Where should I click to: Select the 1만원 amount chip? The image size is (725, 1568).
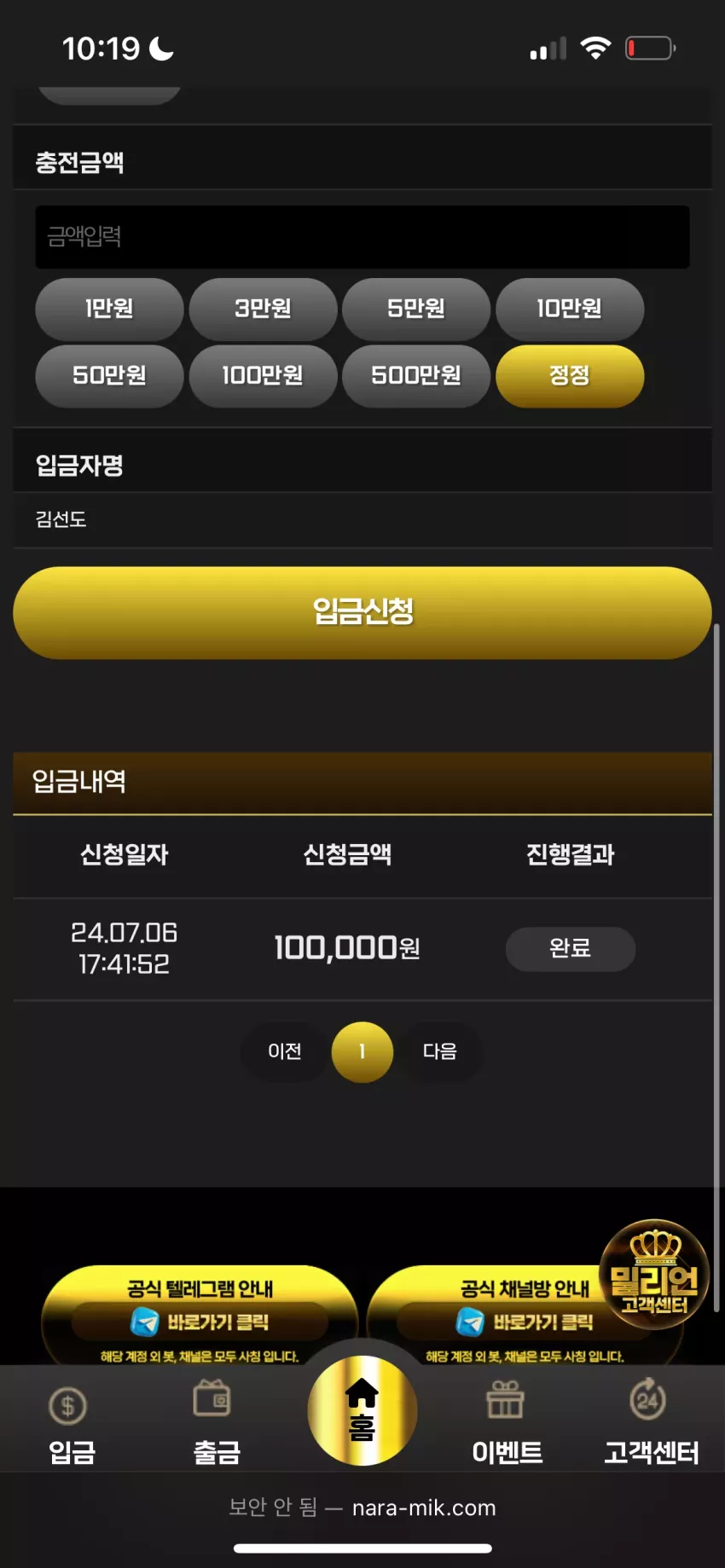pos(109,309)
